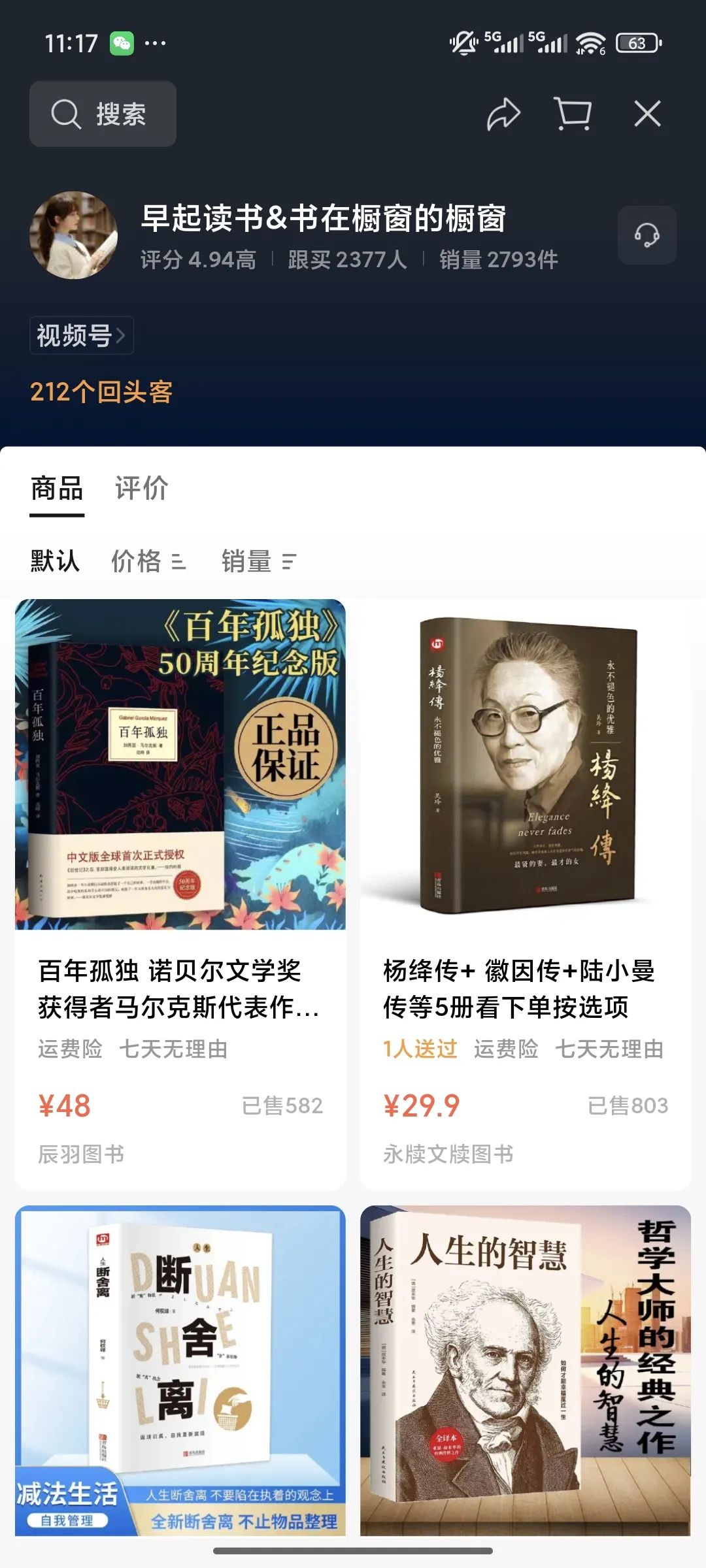The height and width of the screenshot is (1568, 706).
Task: Open the 杨绛传 five-book set product
Action: click(526, 894)
